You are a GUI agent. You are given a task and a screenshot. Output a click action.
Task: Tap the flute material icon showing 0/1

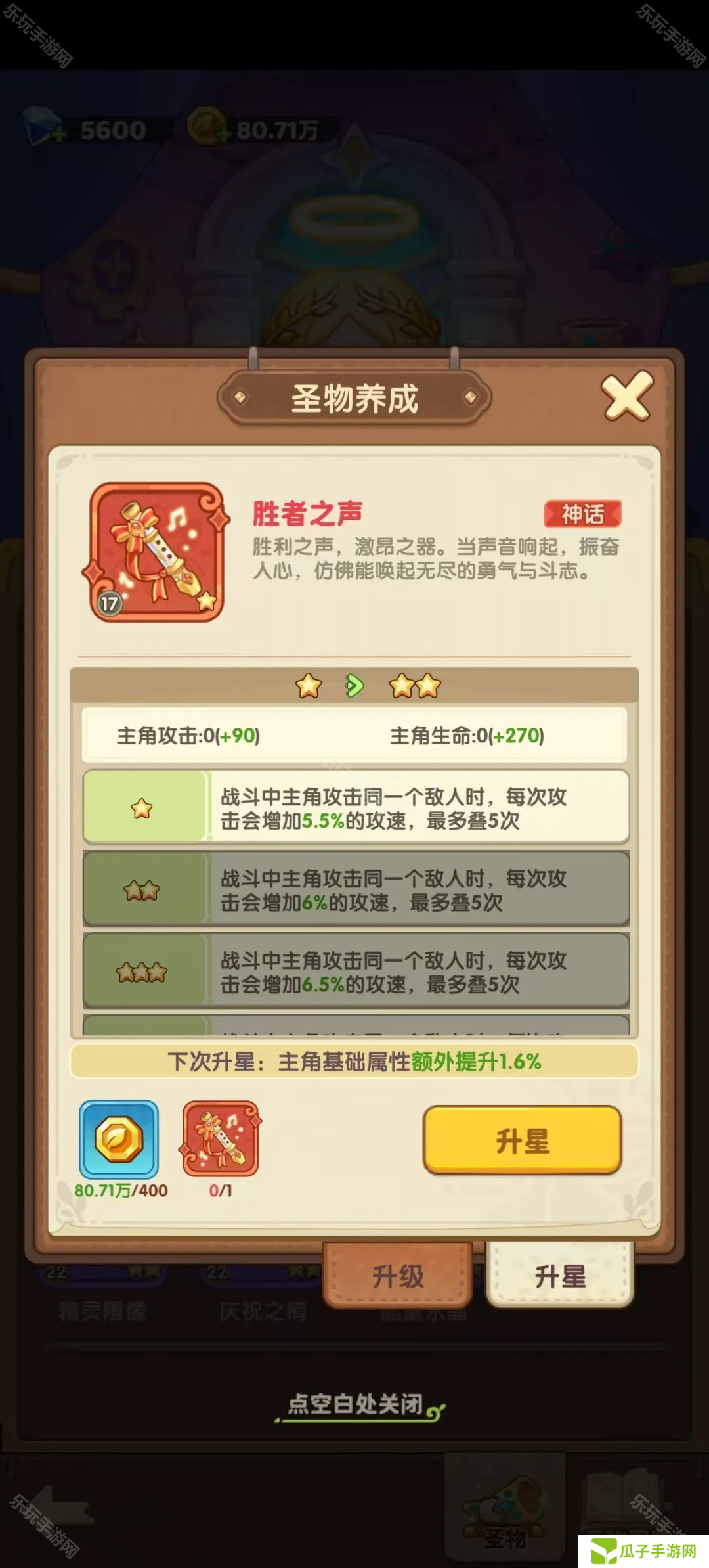pyautogui.click(x=221, y=1140)
